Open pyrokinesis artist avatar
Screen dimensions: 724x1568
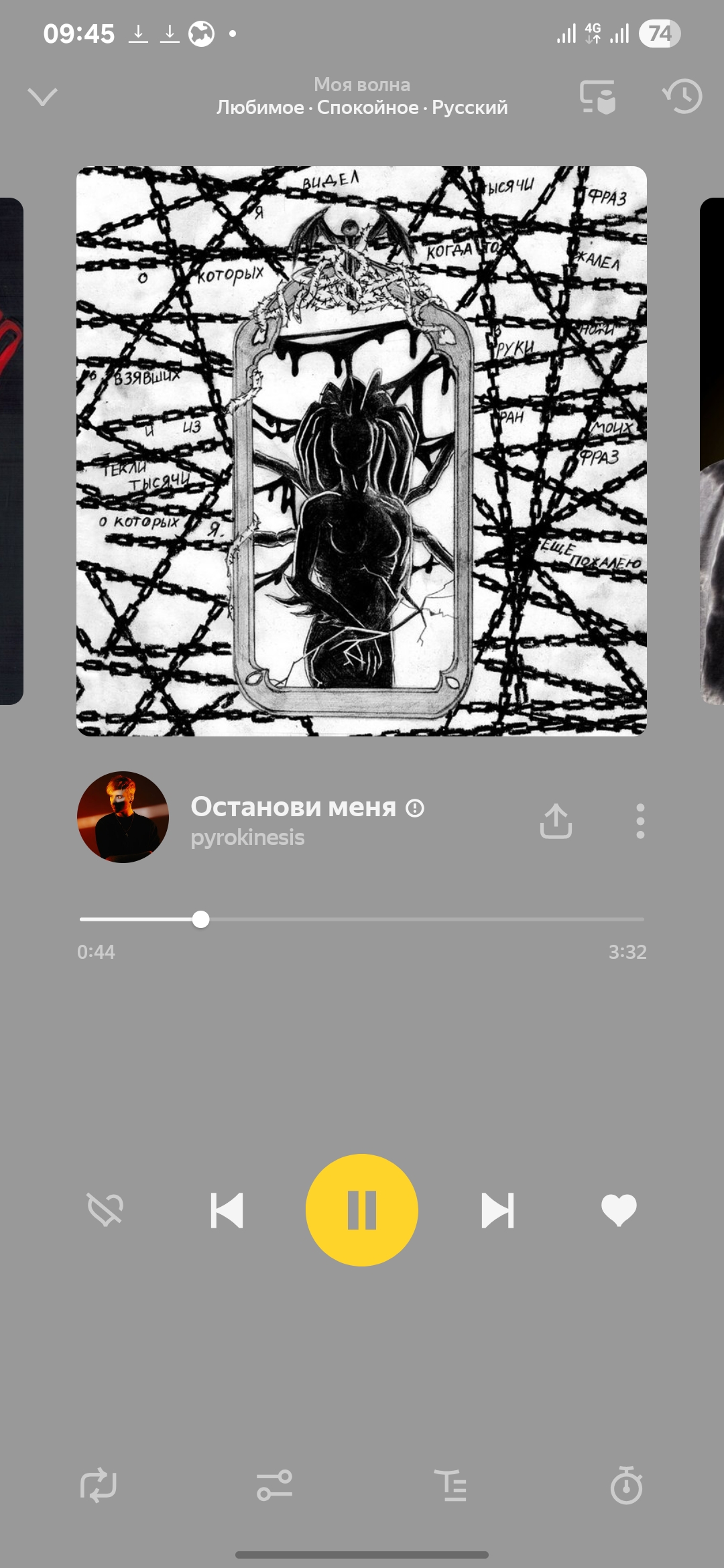point(123,817)
